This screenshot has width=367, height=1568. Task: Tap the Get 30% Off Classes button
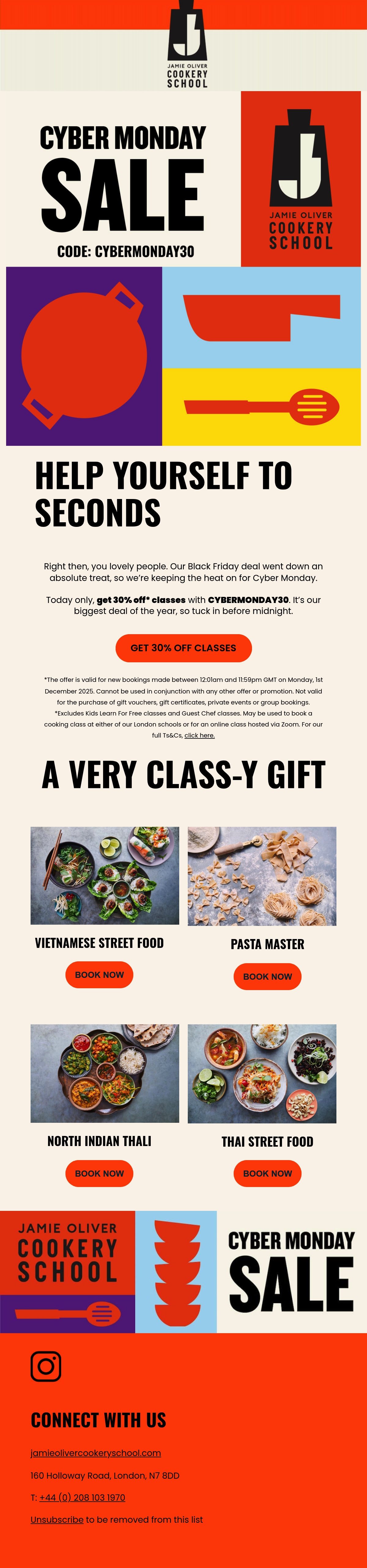pyautogui.click(x=183, y=648)
